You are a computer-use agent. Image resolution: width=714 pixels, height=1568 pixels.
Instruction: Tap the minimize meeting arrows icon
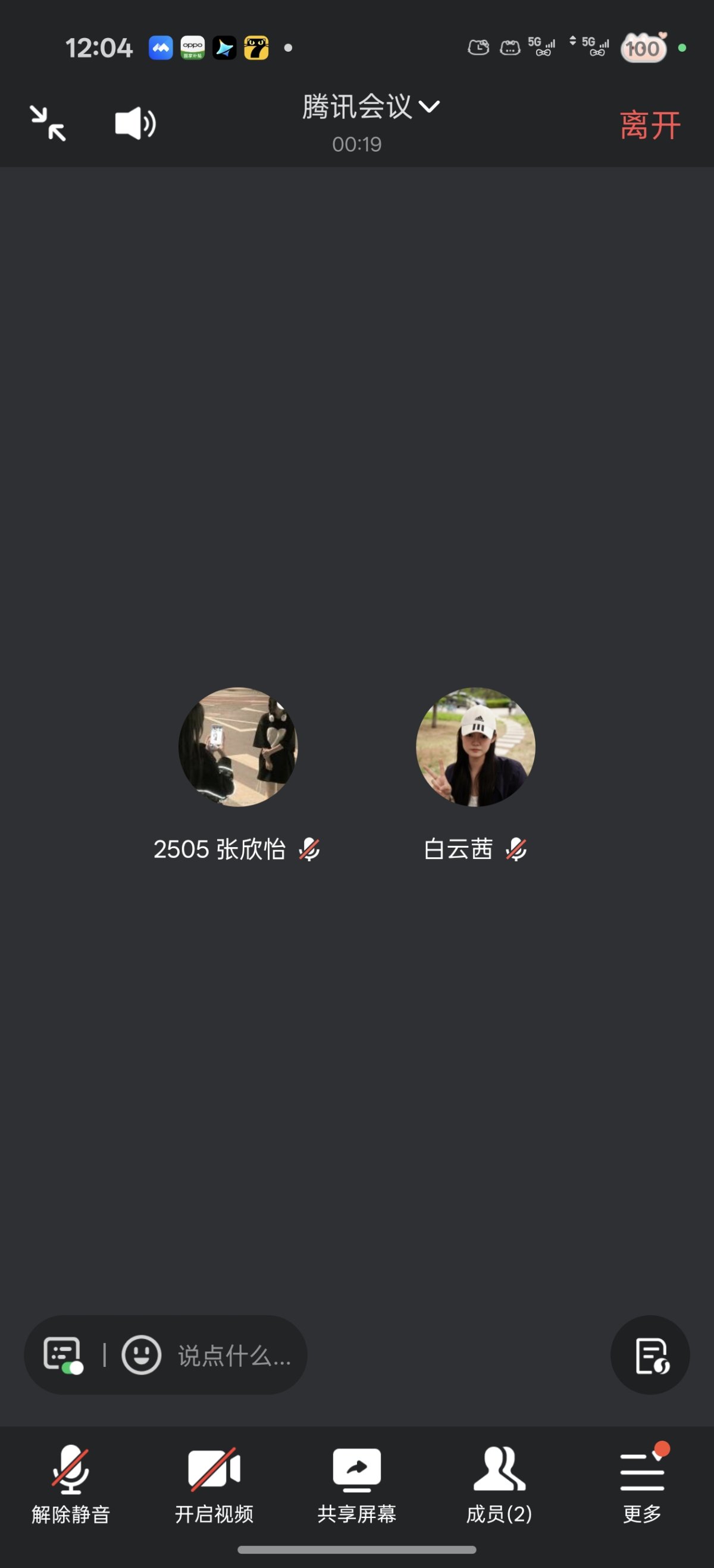pyautogui.click(x=49, y=122)
